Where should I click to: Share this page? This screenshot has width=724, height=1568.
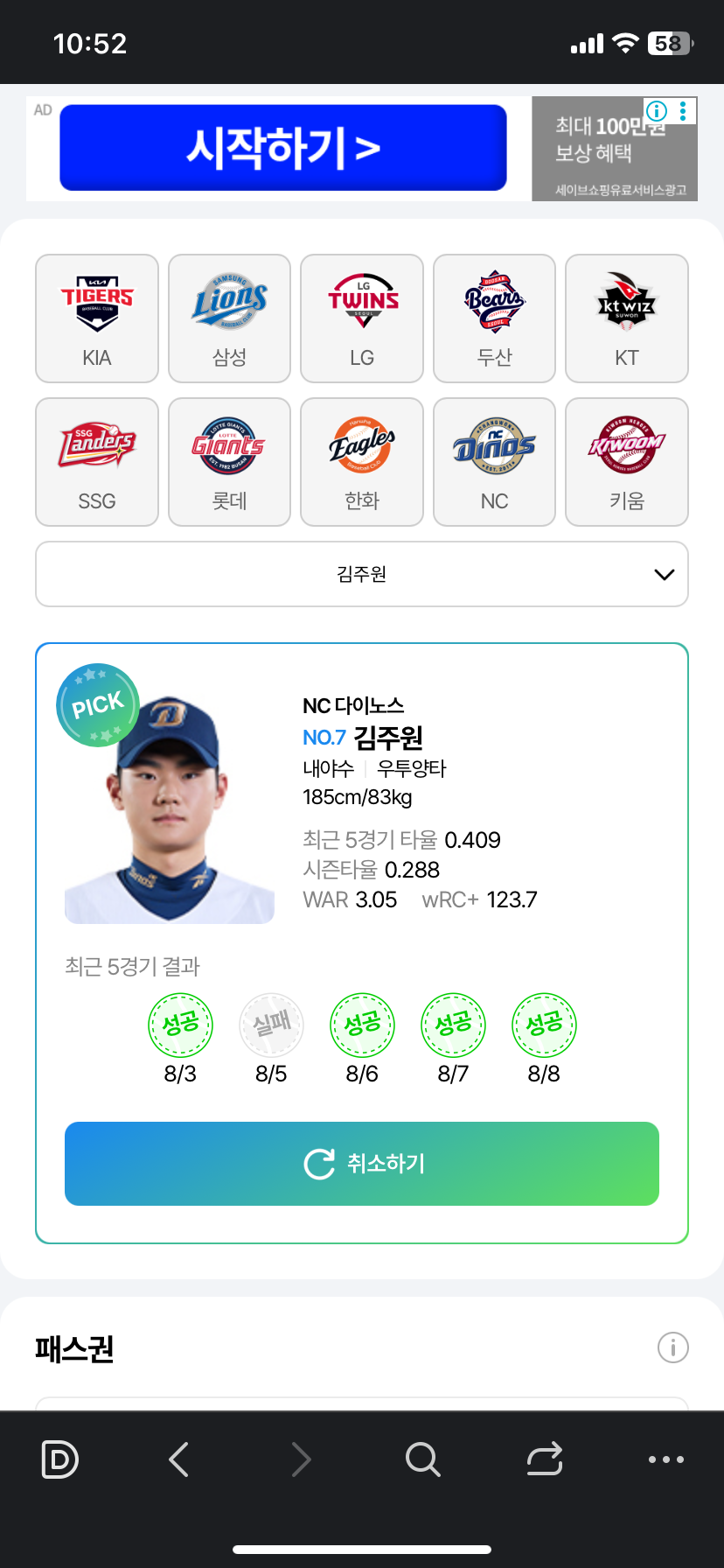[544, 1459]
